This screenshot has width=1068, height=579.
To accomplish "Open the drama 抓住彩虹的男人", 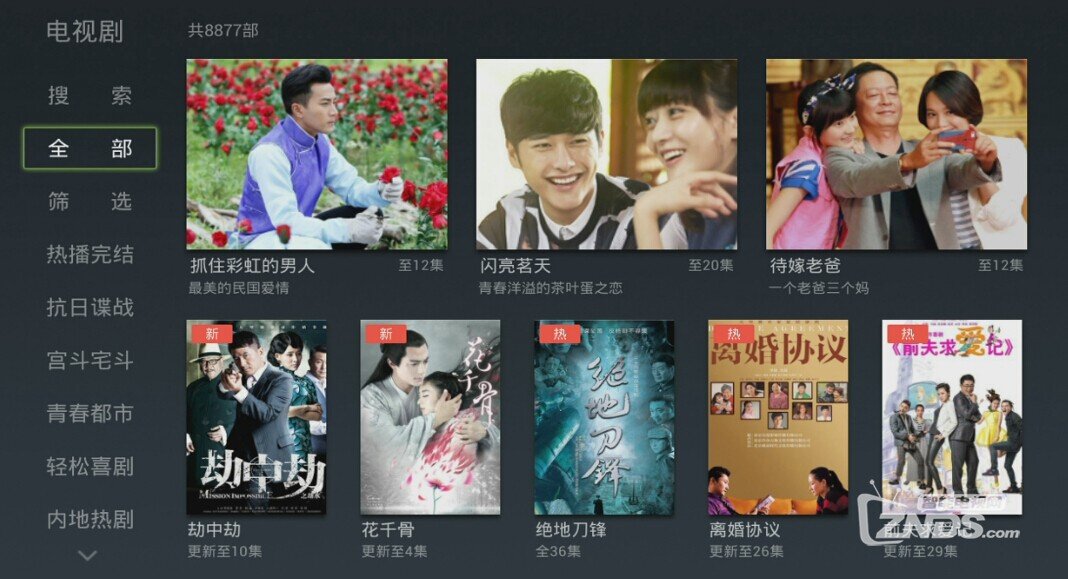I will point(316,154).
